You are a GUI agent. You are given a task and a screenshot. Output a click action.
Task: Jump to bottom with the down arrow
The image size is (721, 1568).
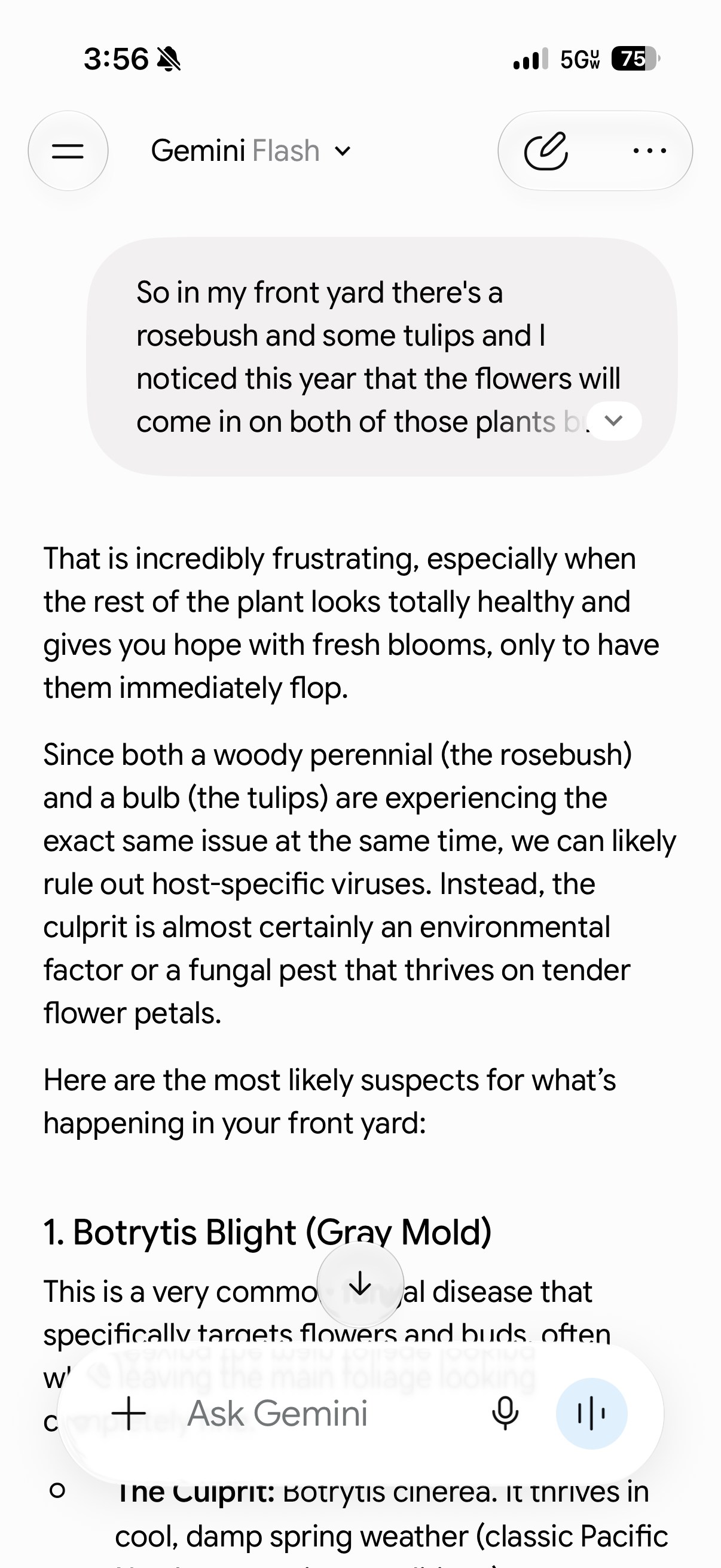360,1284
